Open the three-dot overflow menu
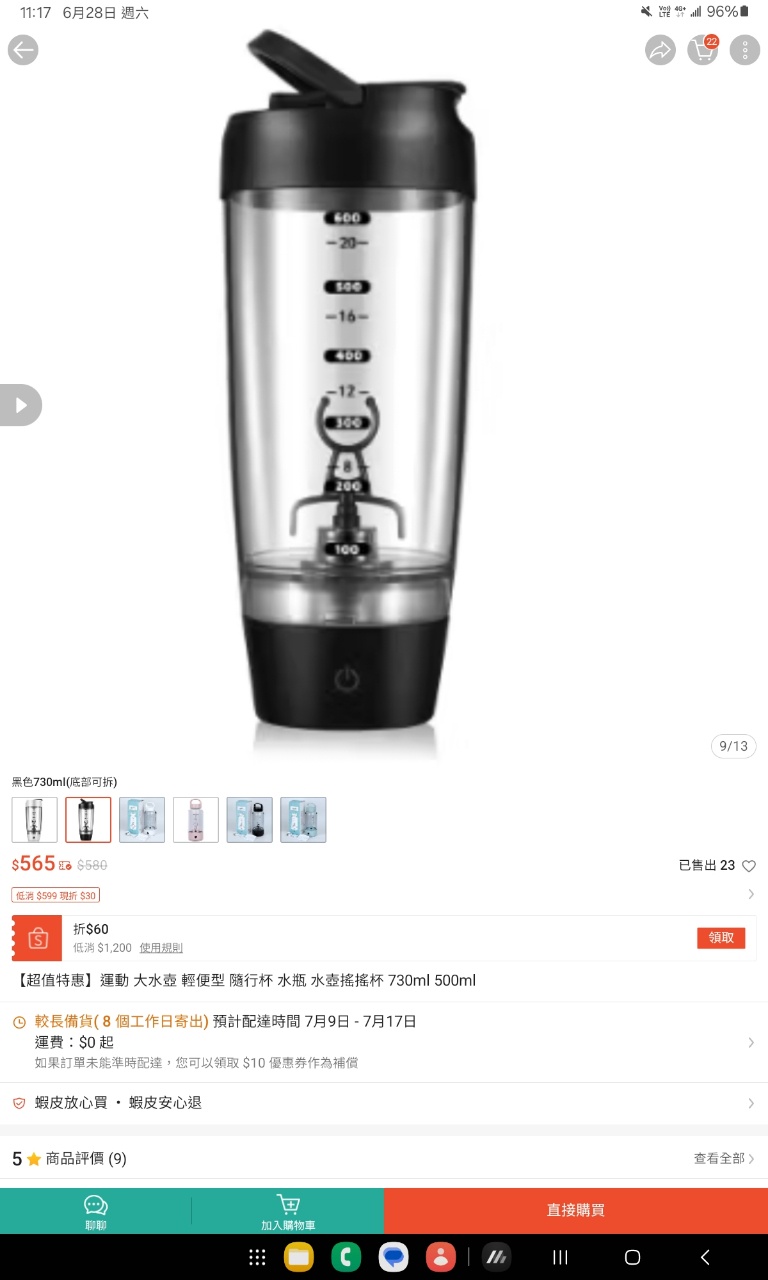Viewport: 768px width, 1280px height. [x=744, y=50]
